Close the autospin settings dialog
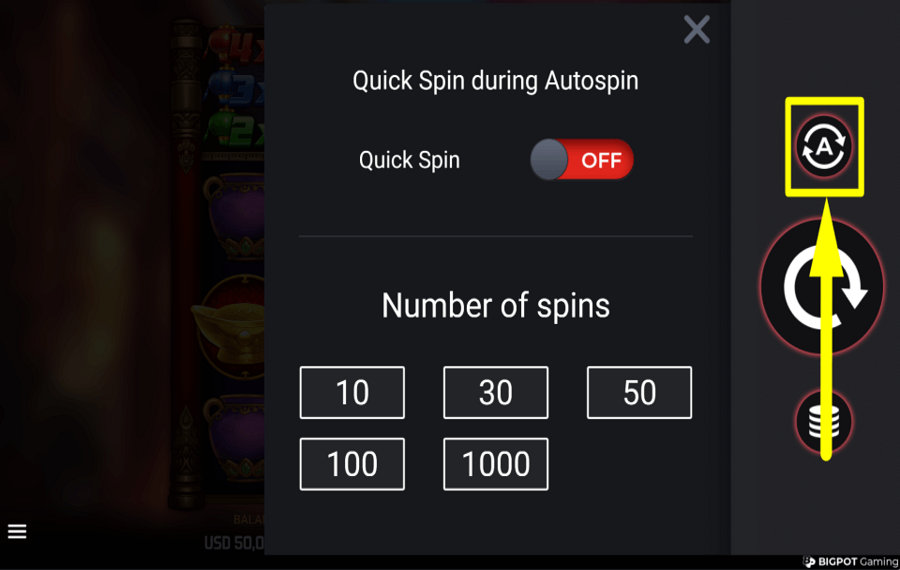Image resolution: width=900 pixels, height=570 pixels. coord(696,30)
